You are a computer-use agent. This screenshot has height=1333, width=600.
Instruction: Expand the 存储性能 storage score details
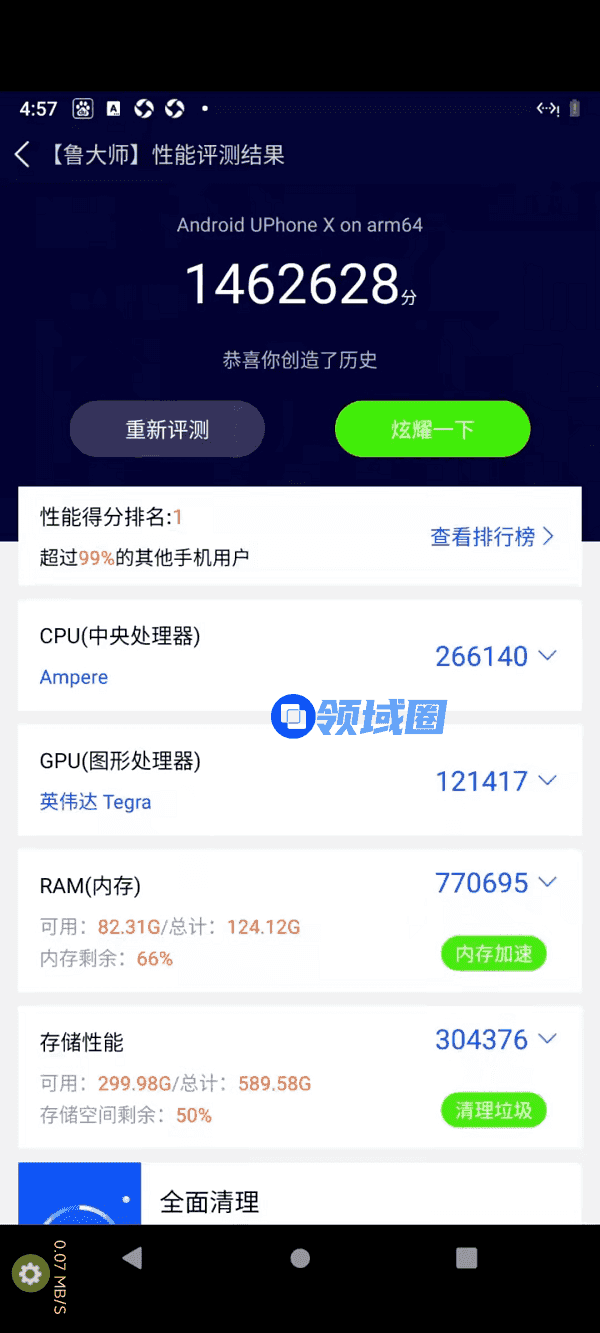546,1039
